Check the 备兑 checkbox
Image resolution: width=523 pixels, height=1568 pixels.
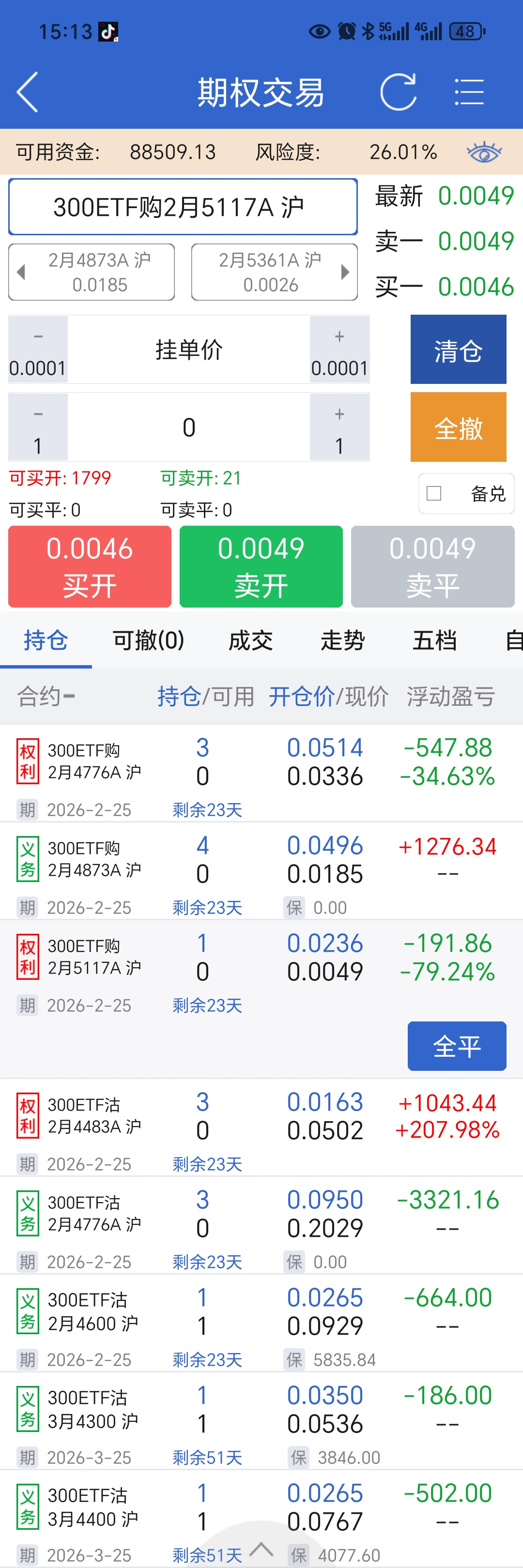(x=434, y=493)
